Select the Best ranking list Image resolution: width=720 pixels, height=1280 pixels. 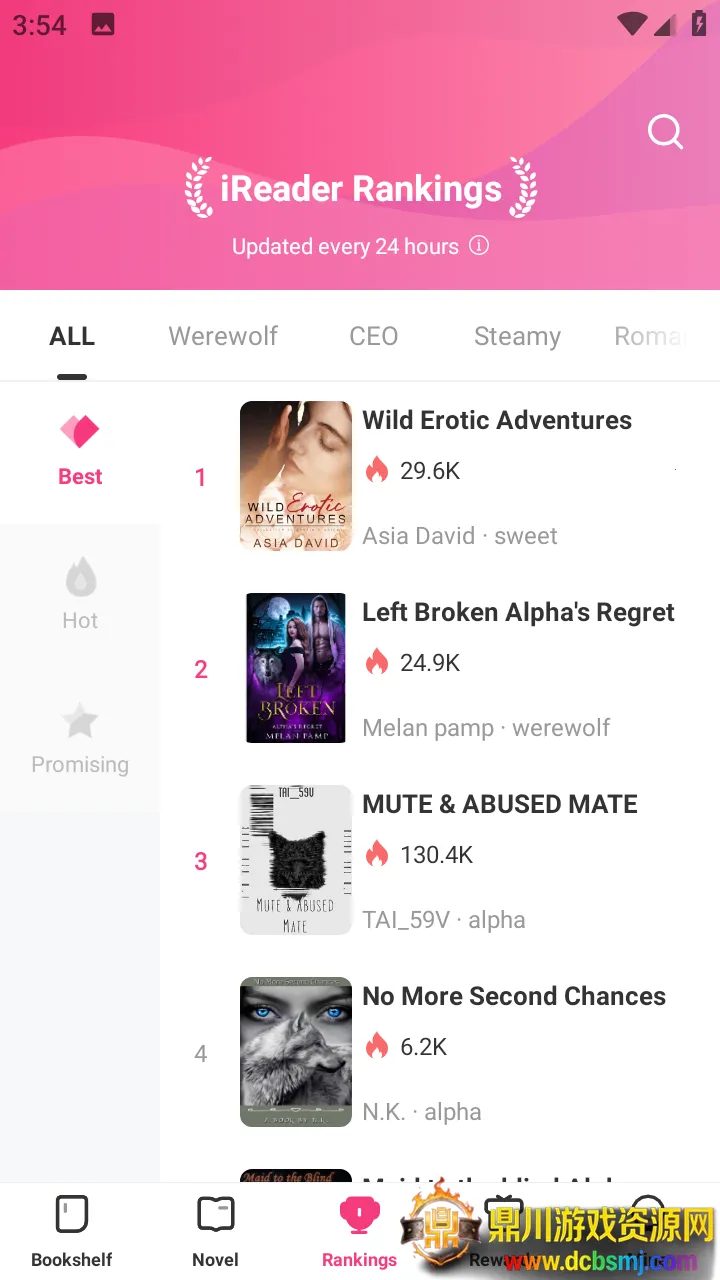(x=80, y=452)
